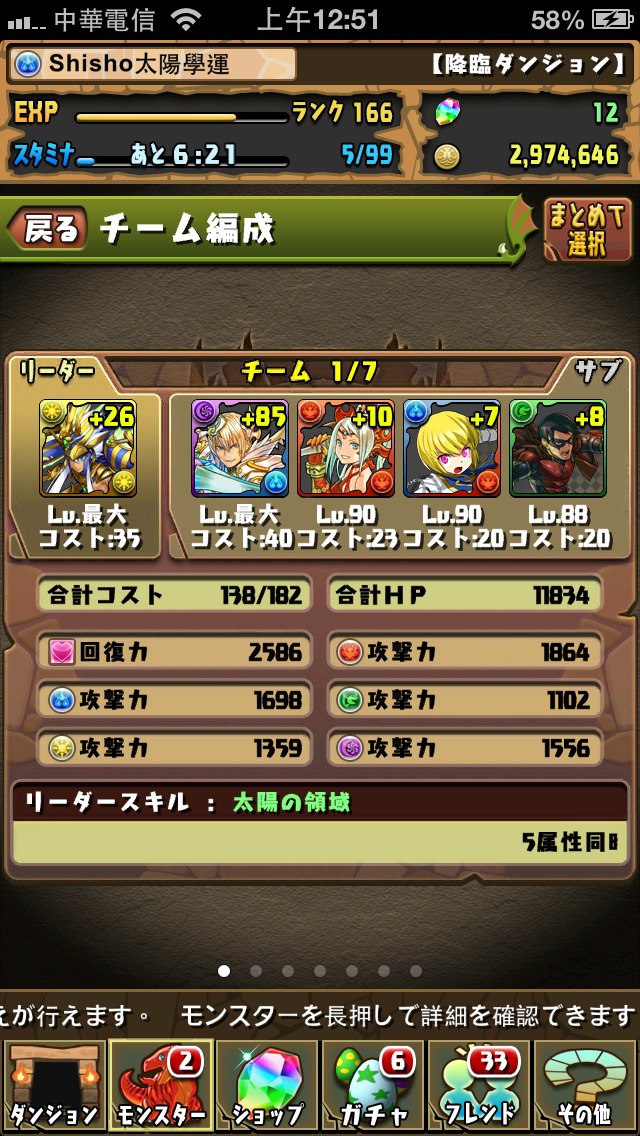Open the フレンド tab
This screenshot has height=1136, width=640.
pyautogui.click(x=479, y=1087)
